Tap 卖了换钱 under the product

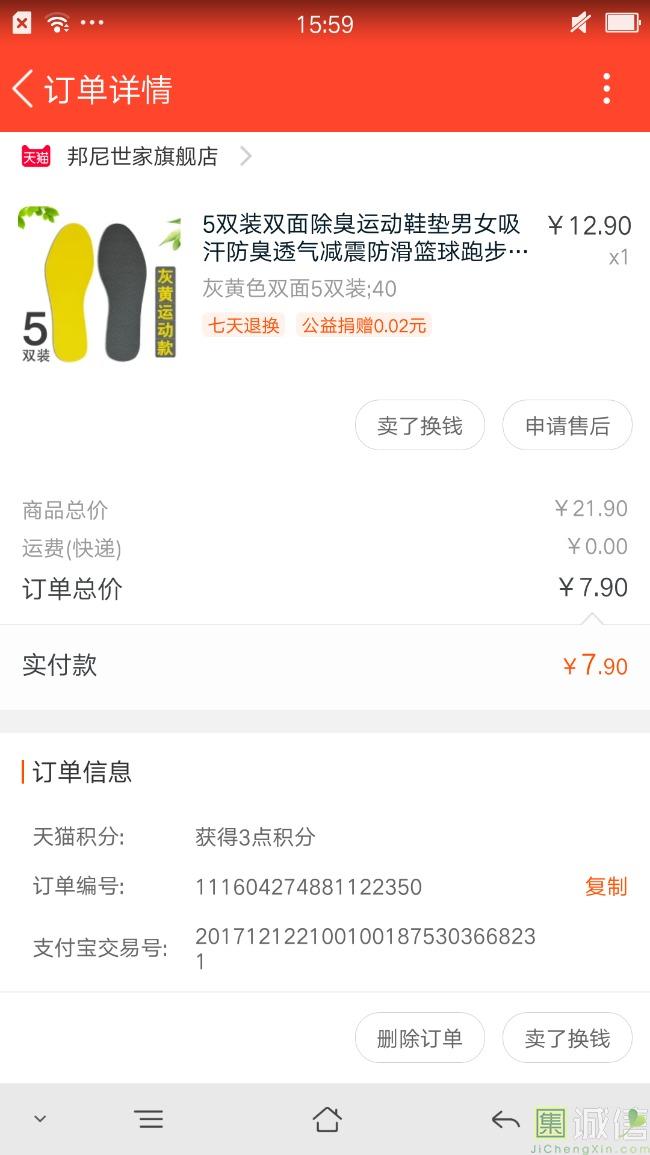coord(420,426)
